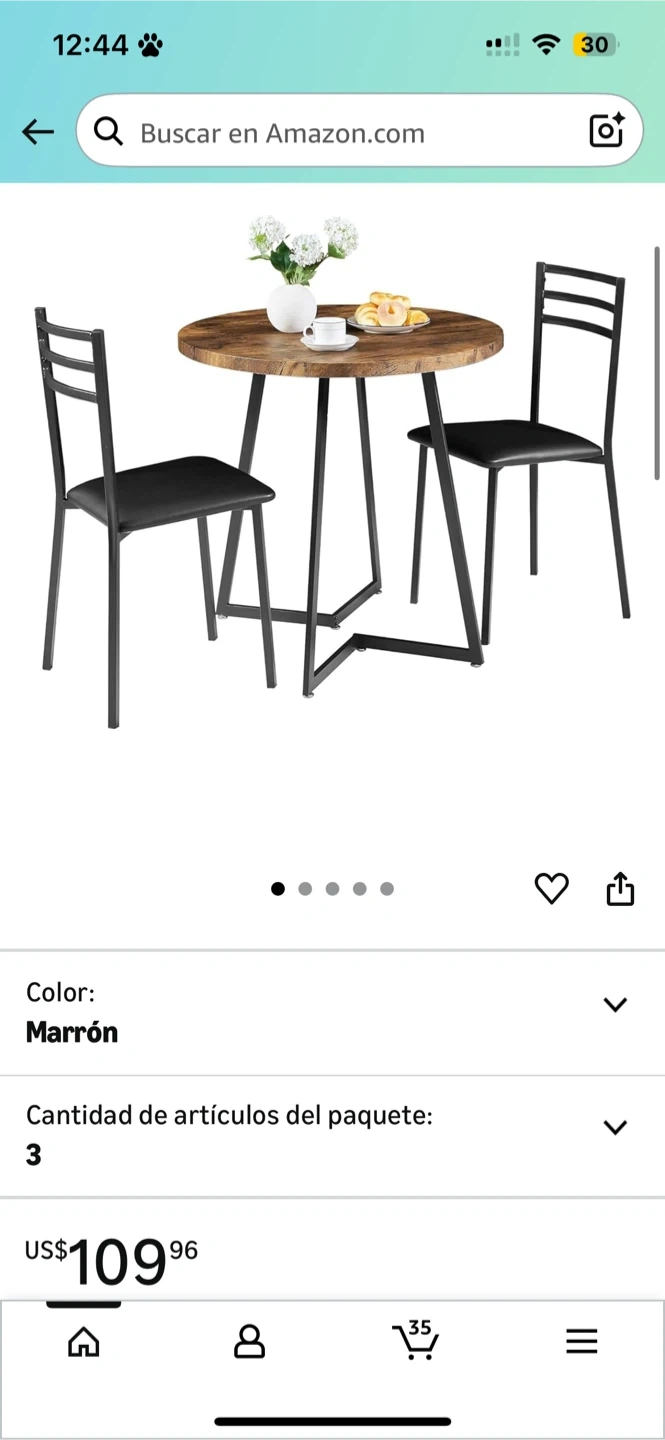The width and height of the screenshot is (665, 1440).
Task: Open the account profile tab
Action: coord(249,1342)
